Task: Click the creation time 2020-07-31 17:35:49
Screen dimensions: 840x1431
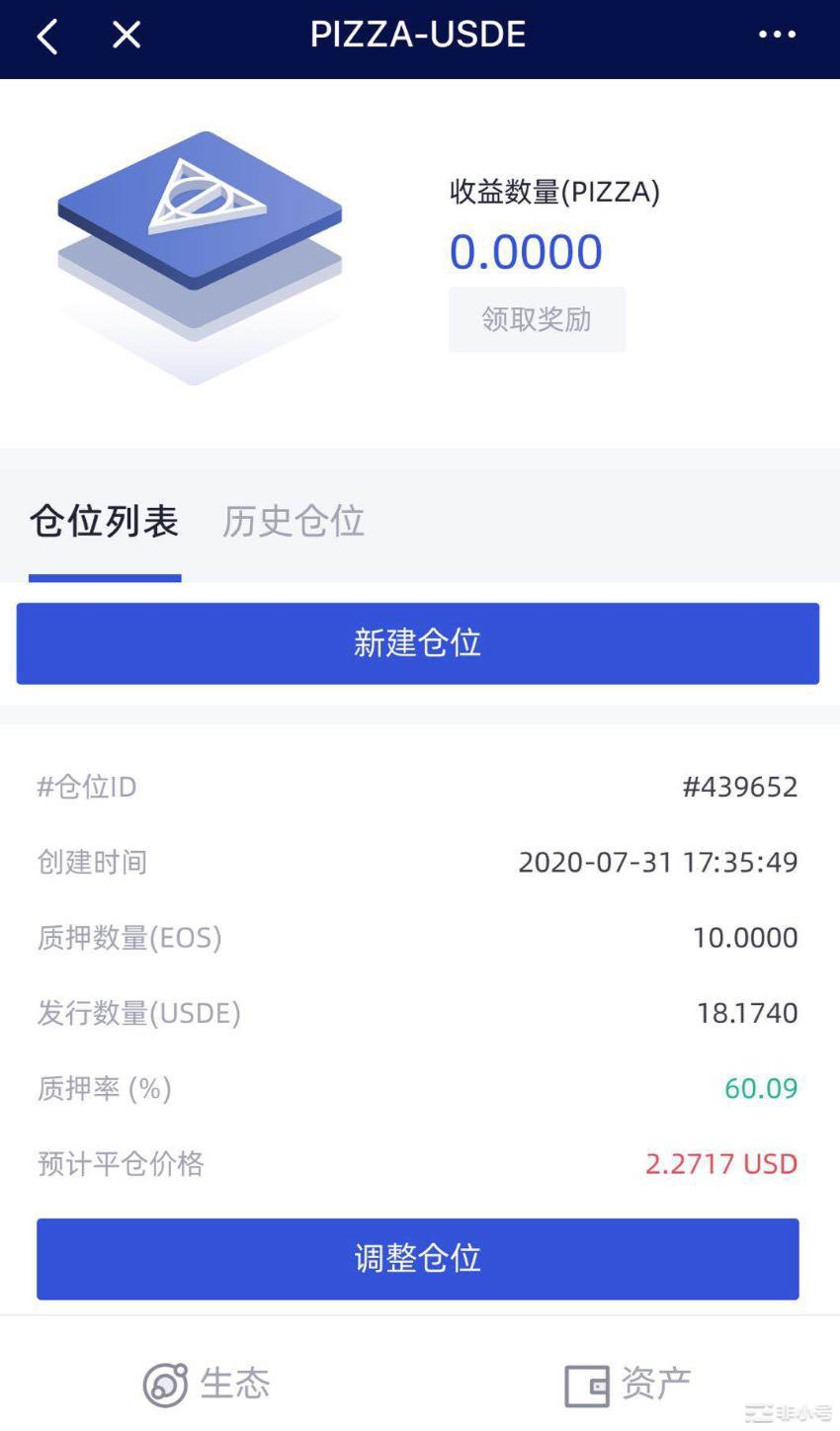Action: pyautogui.click(x=658, y=862)
